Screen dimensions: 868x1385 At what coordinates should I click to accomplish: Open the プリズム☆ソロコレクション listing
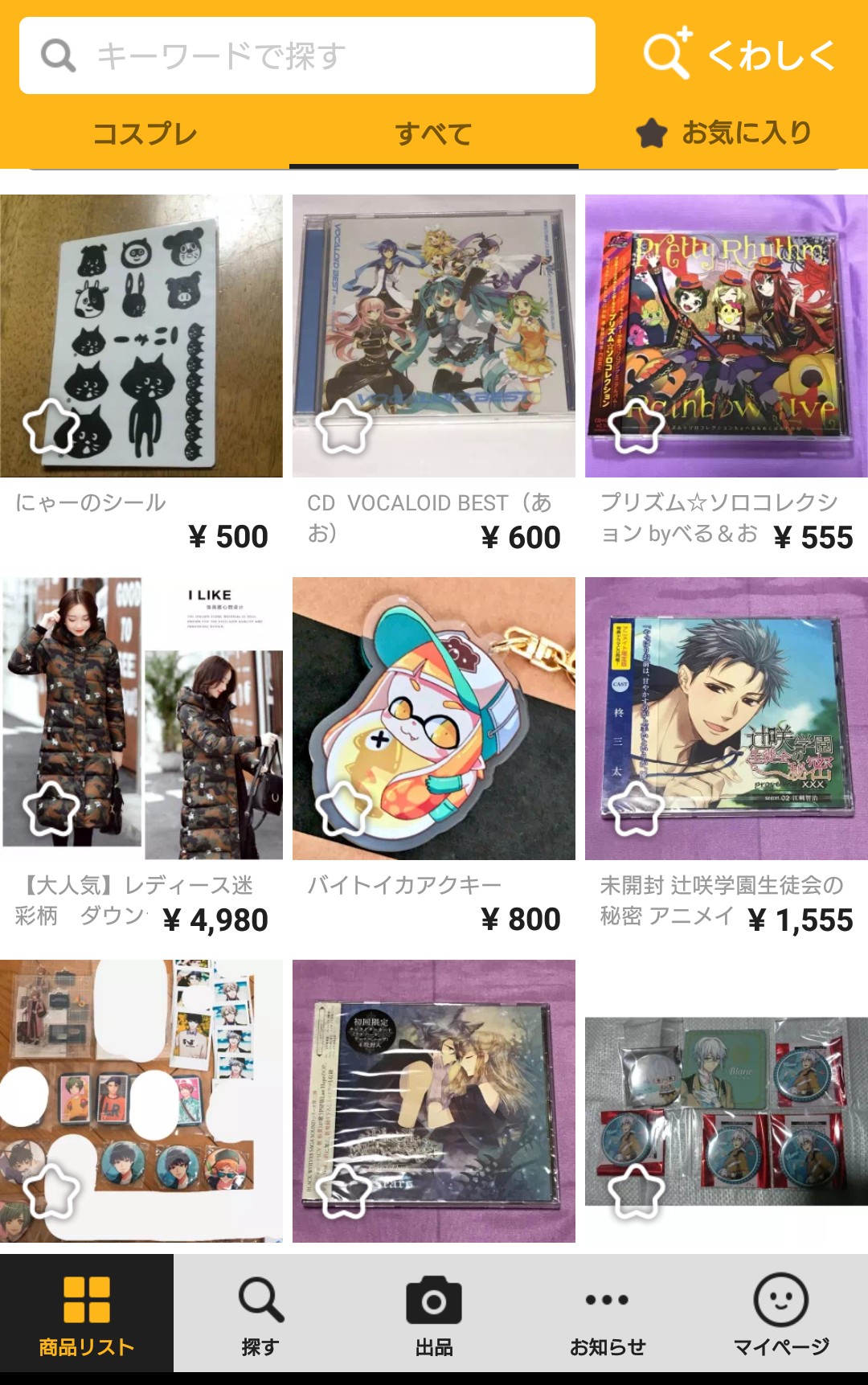coord(727,336)
